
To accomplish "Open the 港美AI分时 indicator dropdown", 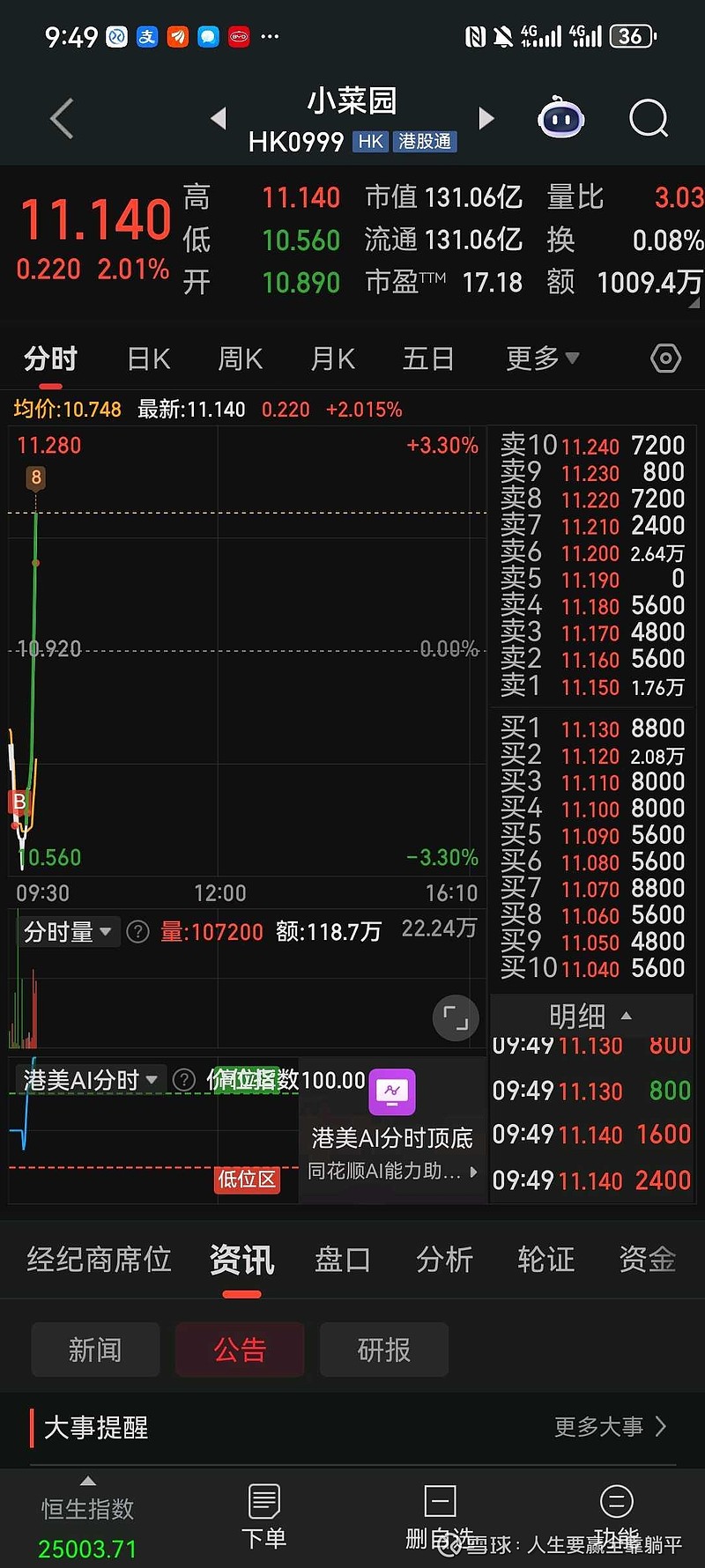I will [91, 1080].
